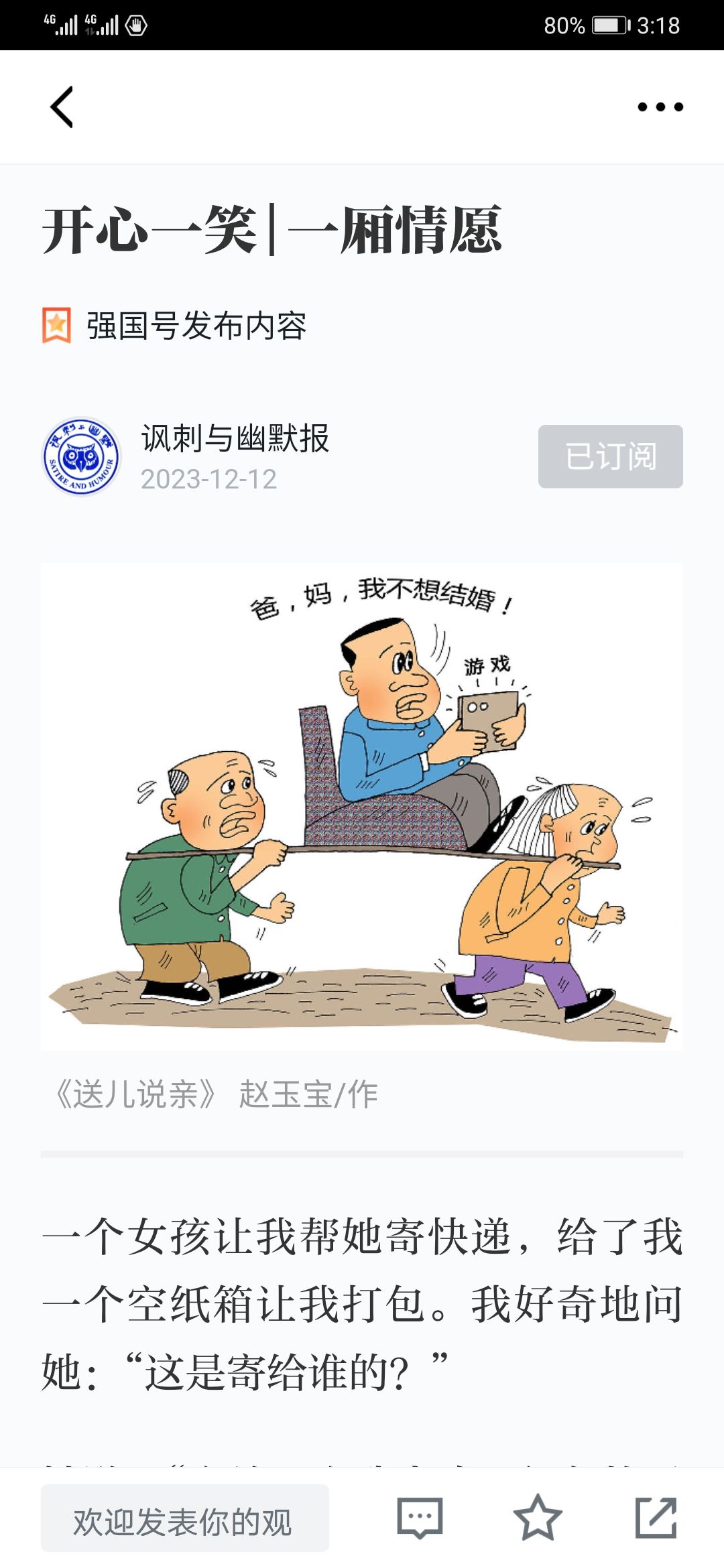Open the three-dot overflow menu
The width and height of the screenshot is (724, 1568).
pyautogui.click(x=660, y=107)
